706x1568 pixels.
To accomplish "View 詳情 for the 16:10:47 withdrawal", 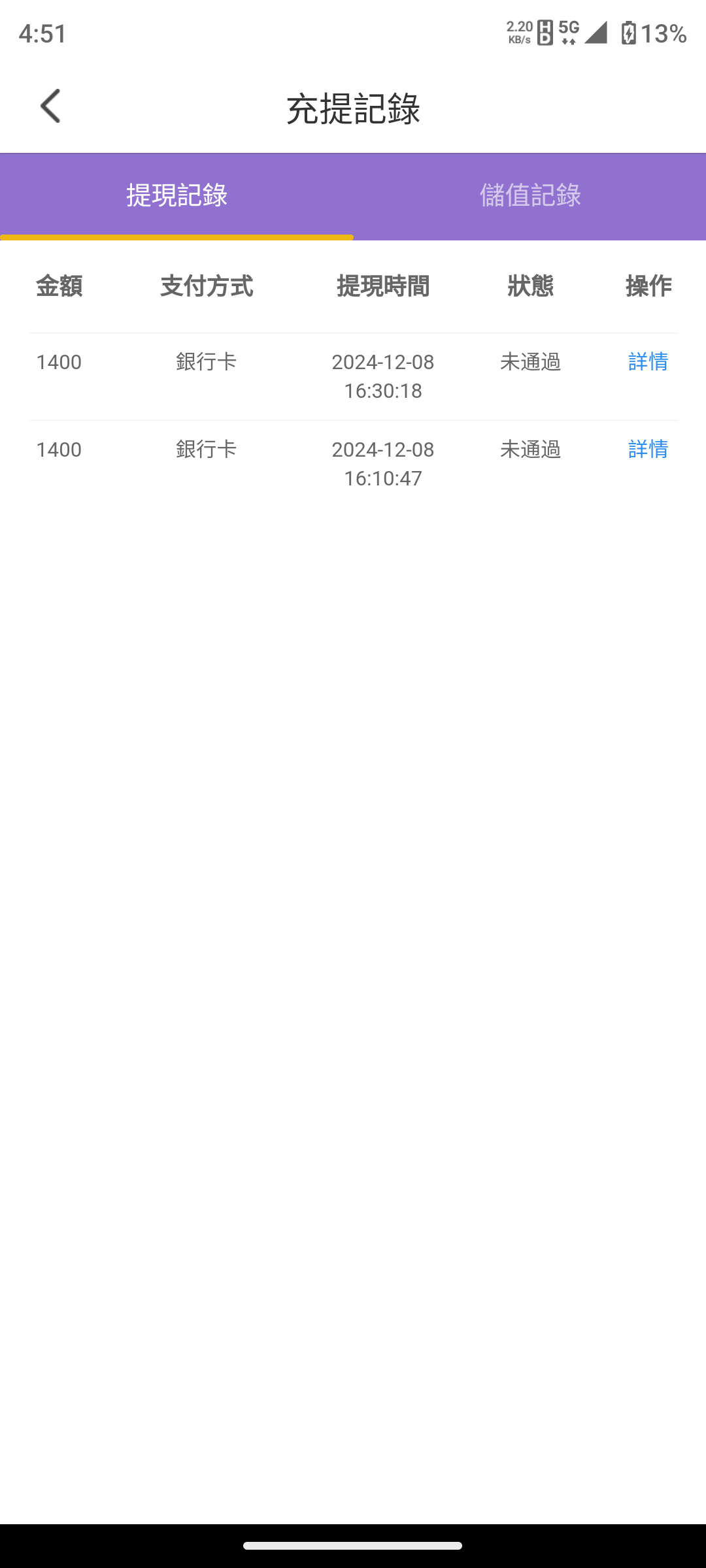I will click(x=648, y=449).
